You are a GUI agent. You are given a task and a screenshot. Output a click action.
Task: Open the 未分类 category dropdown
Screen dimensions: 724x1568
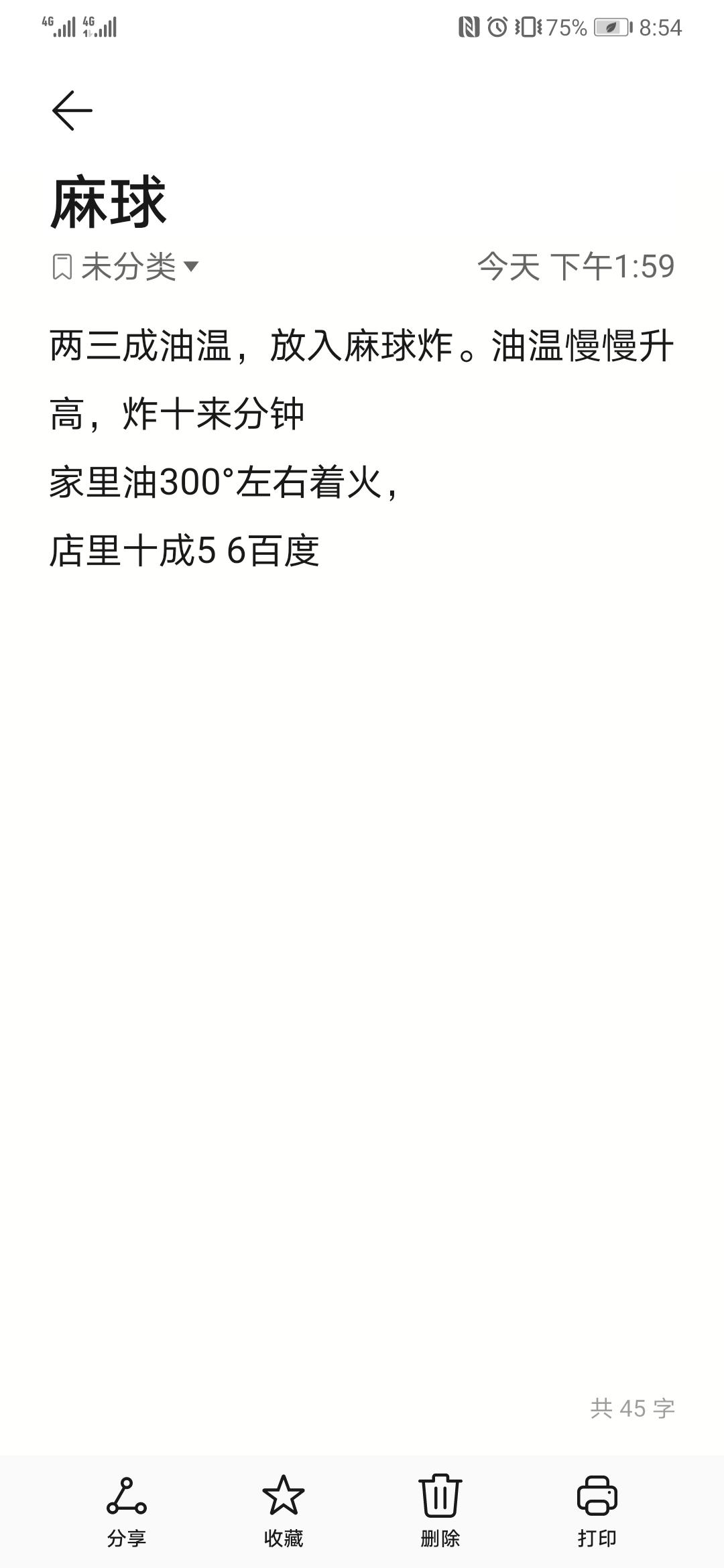(x=131, y=266)
